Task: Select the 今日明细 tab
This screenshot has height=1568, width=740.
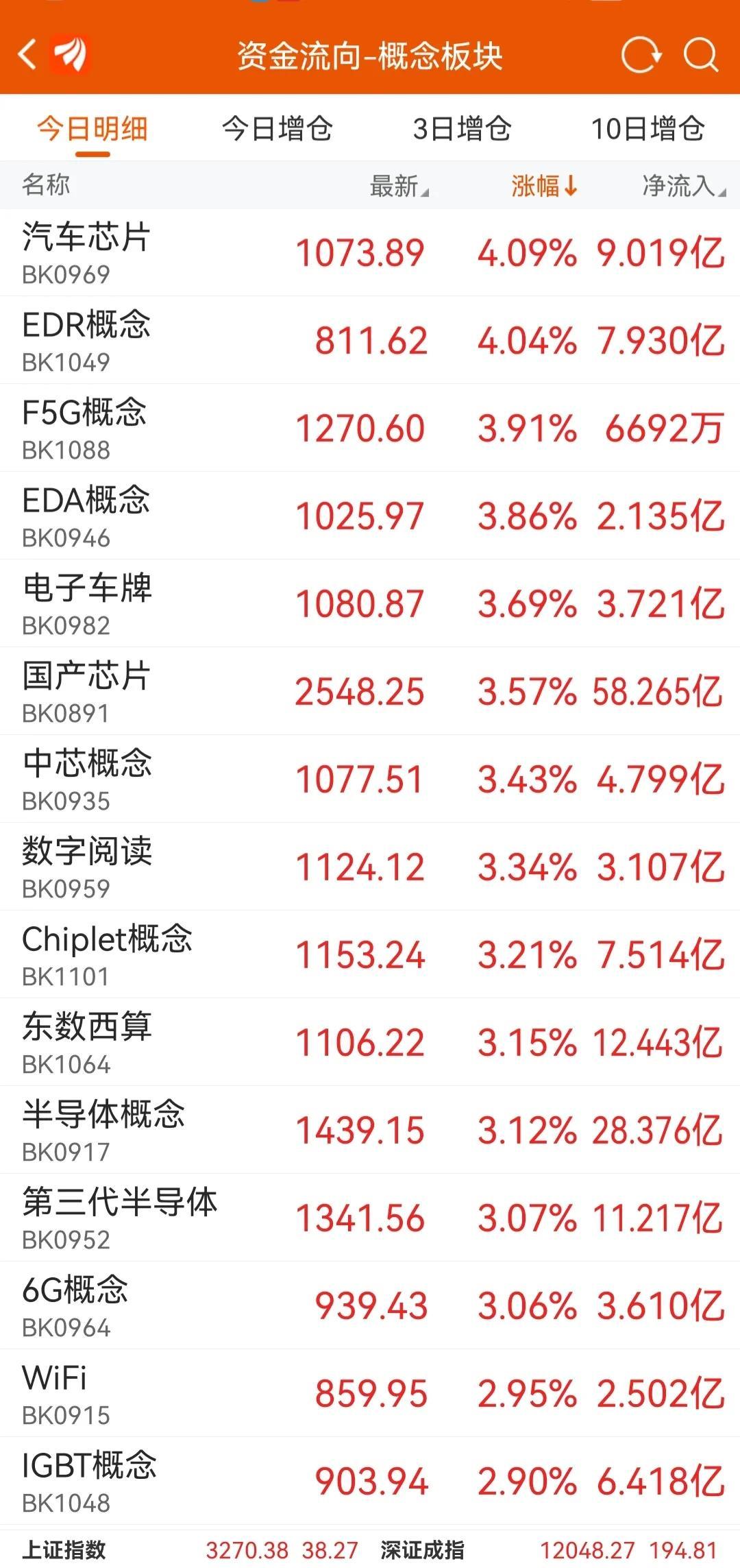Action: coord(92,128)
